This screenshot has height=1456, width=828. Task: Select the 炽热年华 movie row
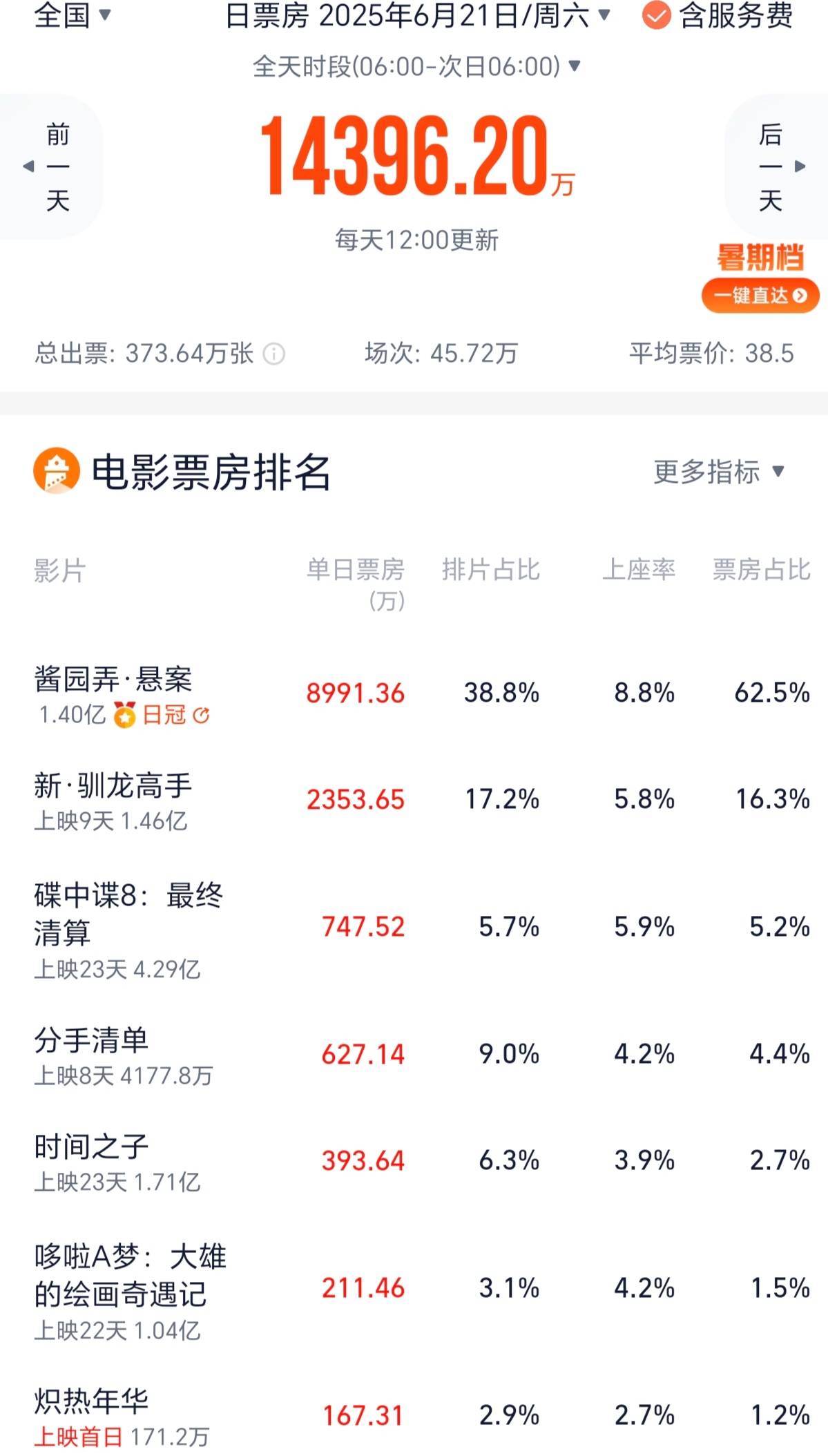coord(414,1416)
